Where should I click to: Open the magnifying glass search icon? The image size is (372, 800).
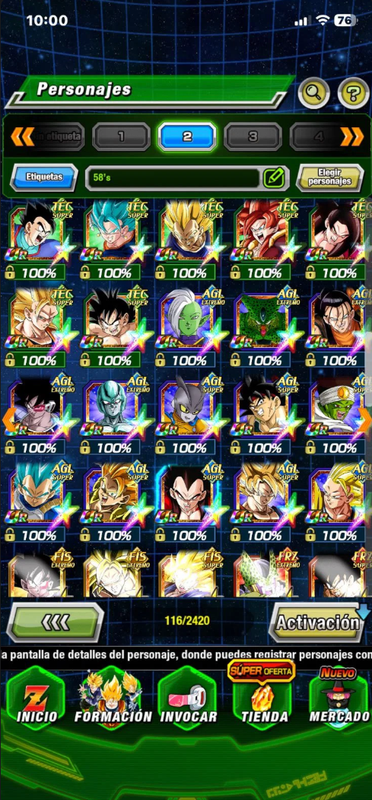(x=313, y=93)
